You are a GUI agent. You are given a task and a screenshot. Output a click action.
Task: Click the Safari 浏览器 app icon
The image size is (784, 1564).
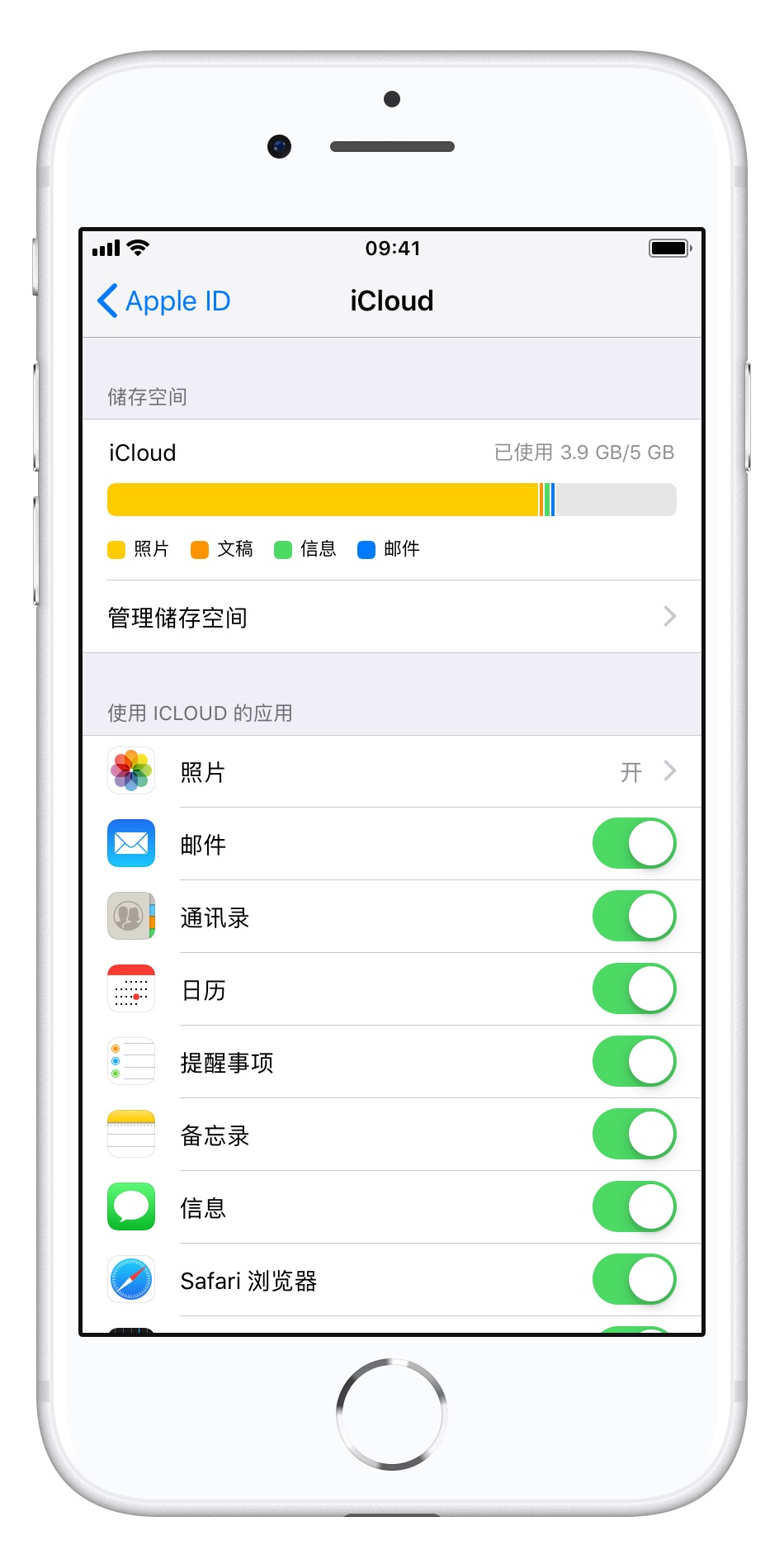(x=130, y=1278)
